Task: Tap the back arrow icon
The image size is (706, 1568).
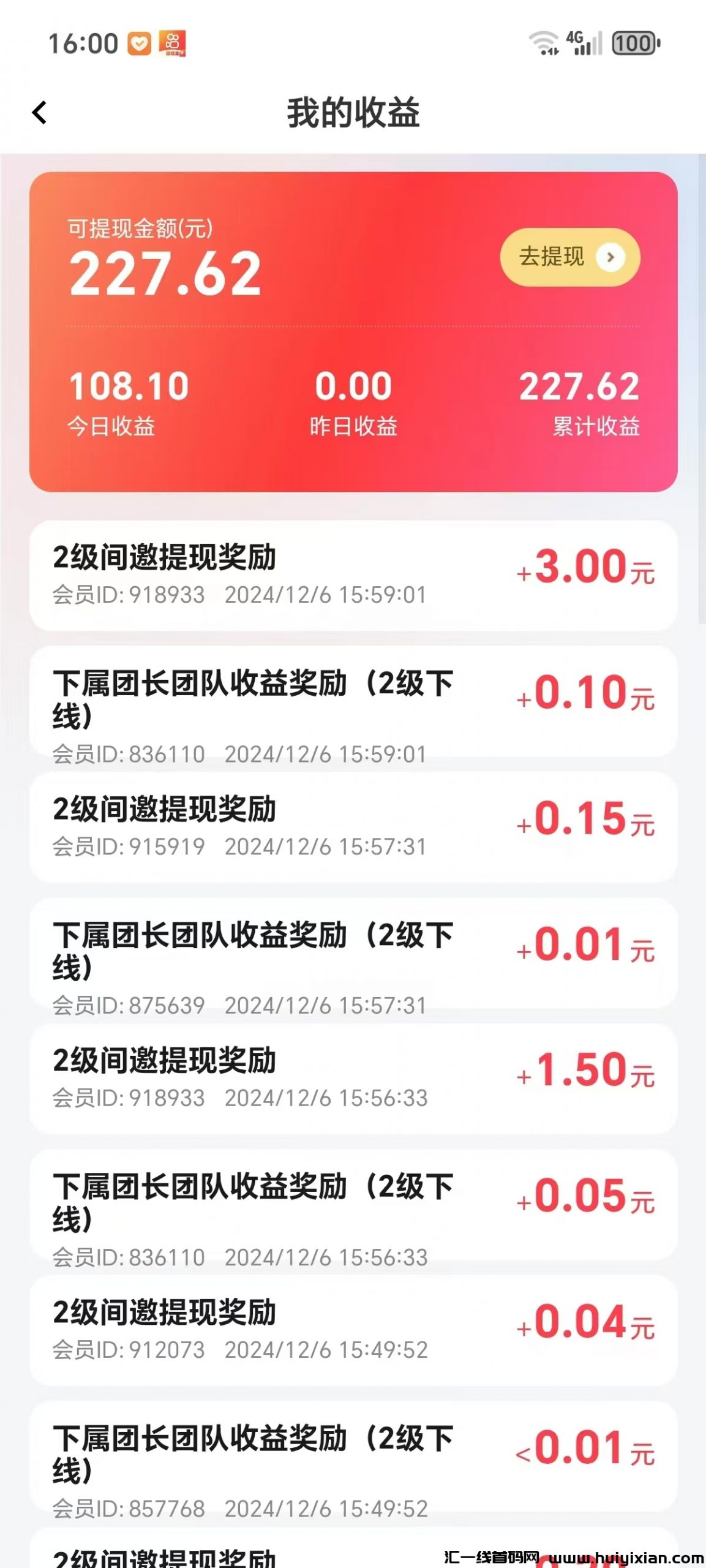Action: pos(40,113)
